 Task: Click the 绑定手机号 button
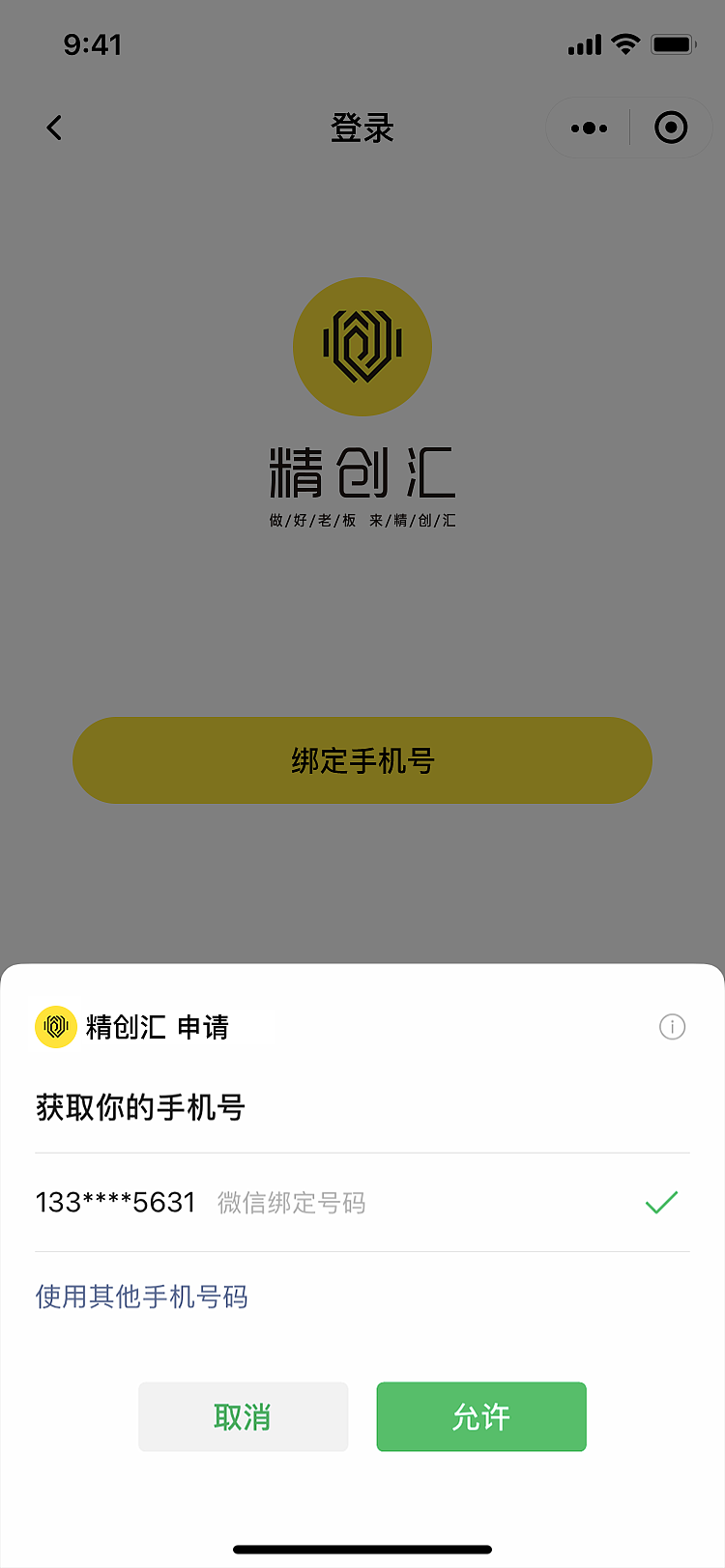pyautogui.click(x=362, y=760)
